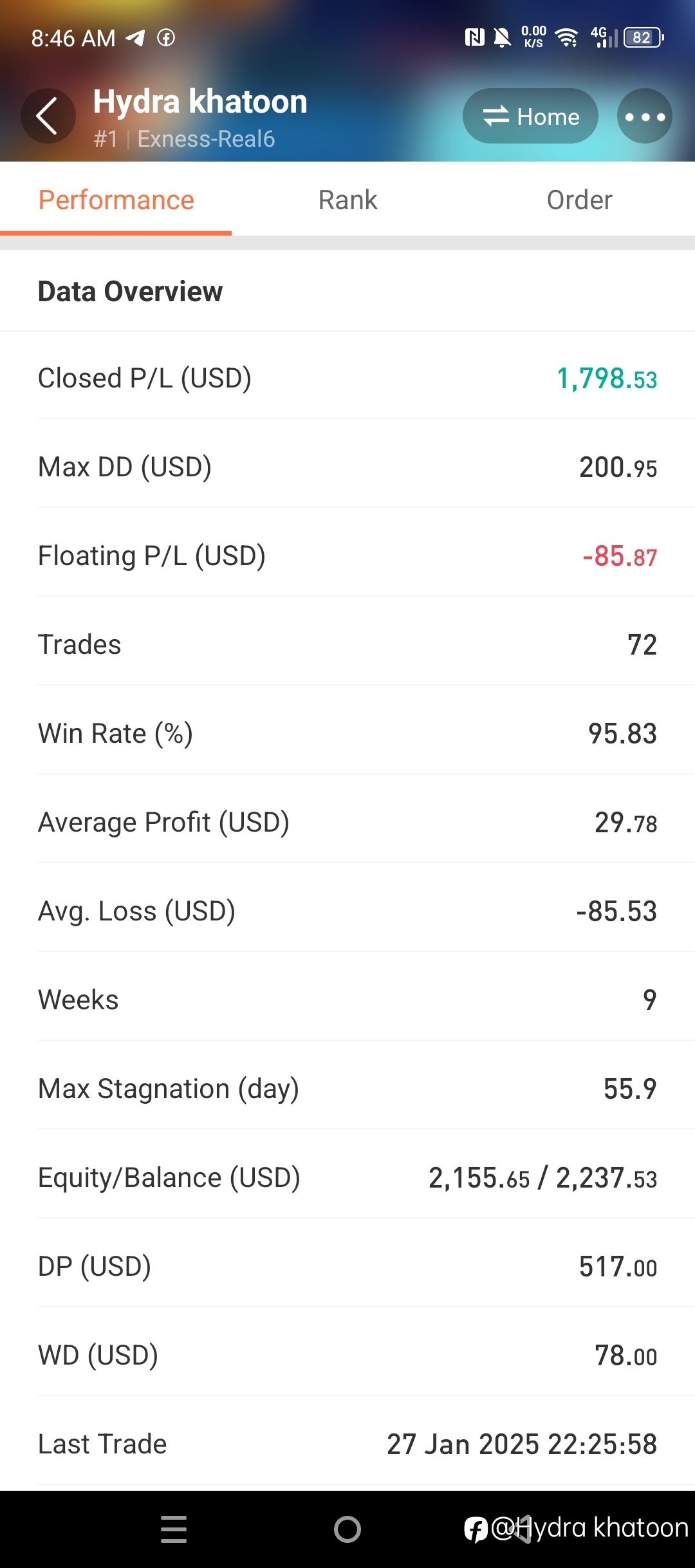
Task: Go back using the header arrow
Action: click(48, 116)
